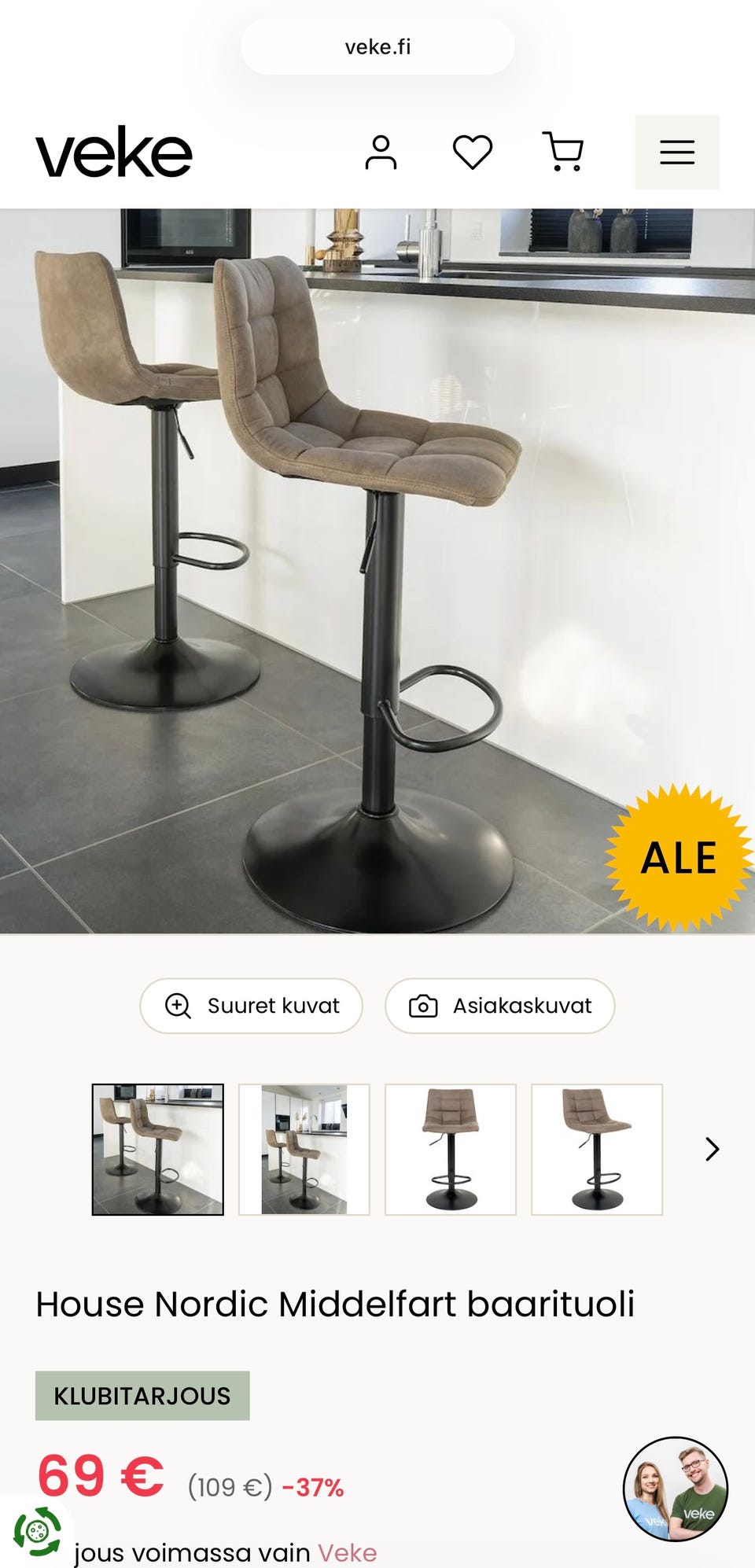Open the customer service chat bubble

[676, 1489]
